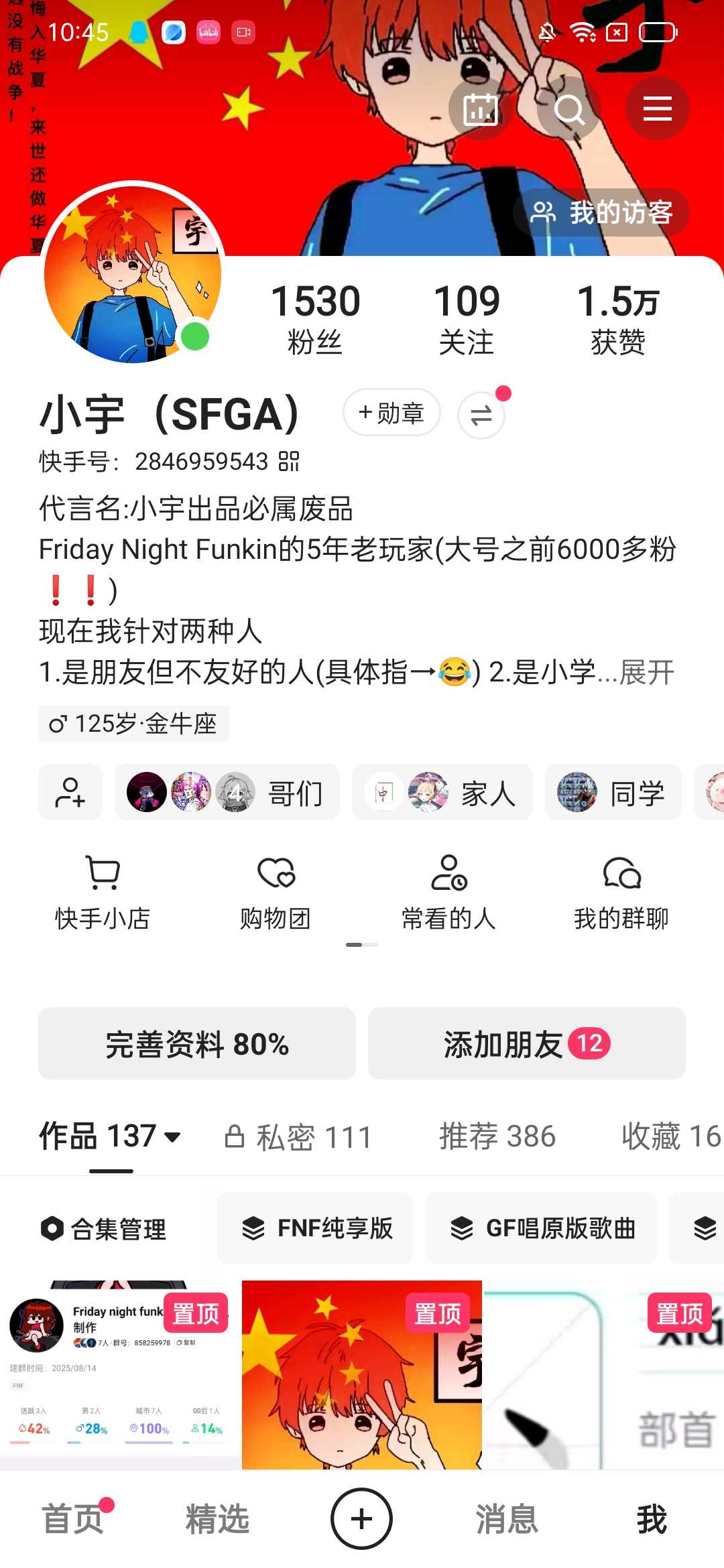Screen dimensions: 724x1568
Task: Open 合集管理 collection management
Action: 104,1228
